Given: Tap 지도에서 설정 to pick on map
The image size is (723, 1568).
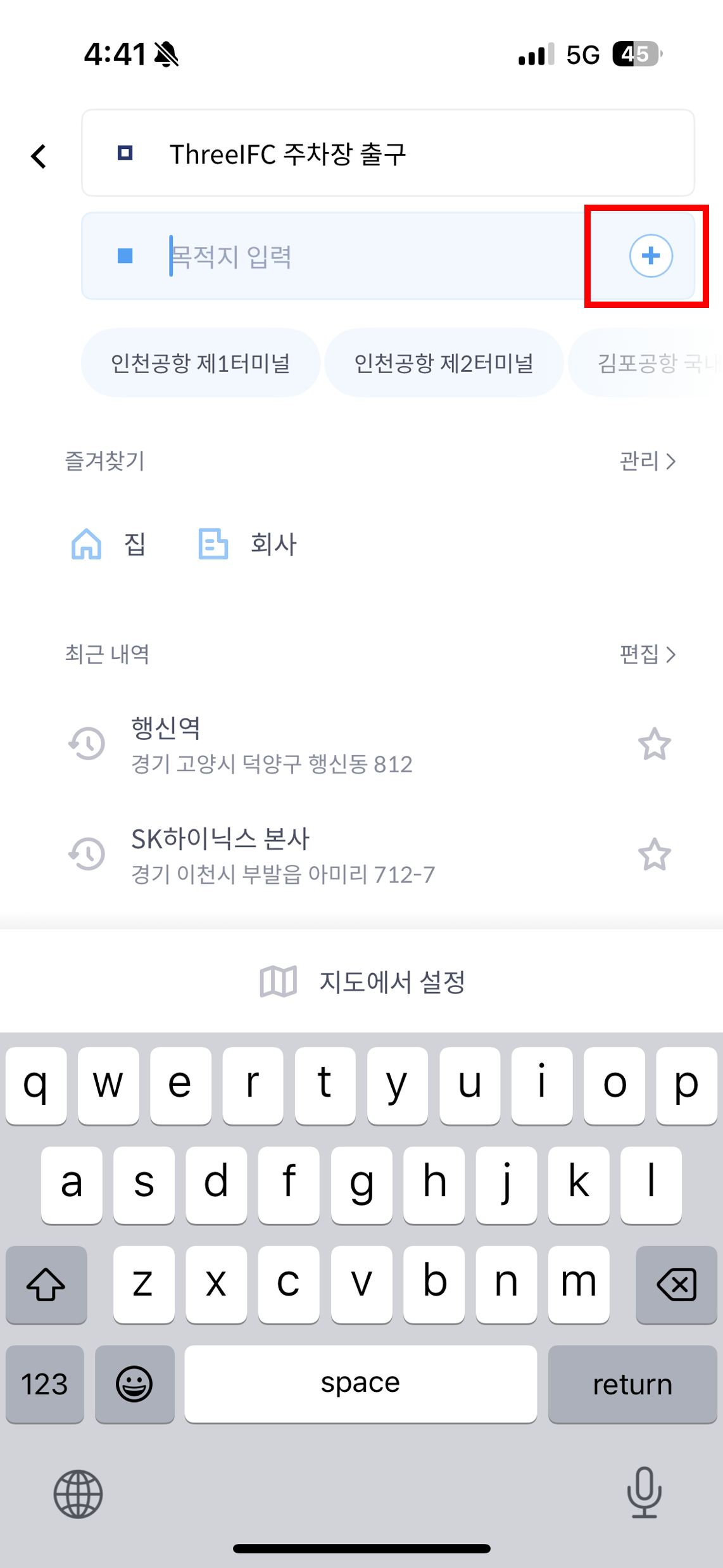Looking at the screenshot, I should click(362, 981).
